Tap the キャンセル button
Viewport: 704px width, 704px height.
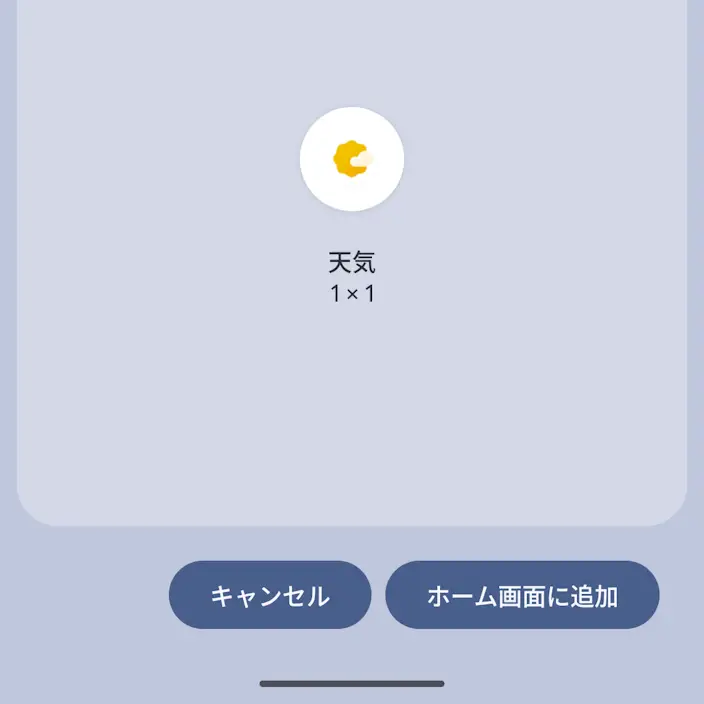(270, 594)
